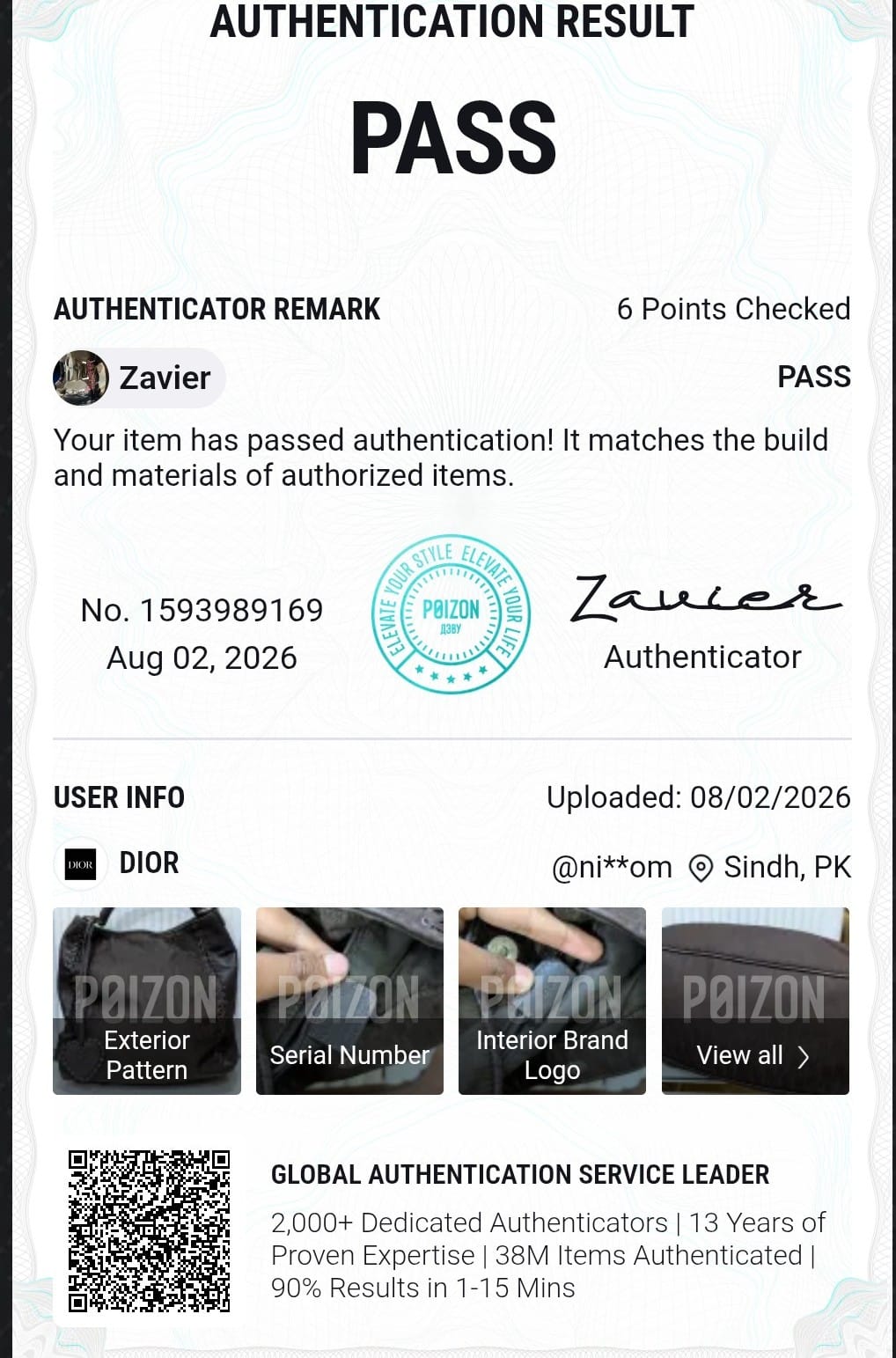
Task: Open the Serial Number photo
Action: pos(349,1001)
